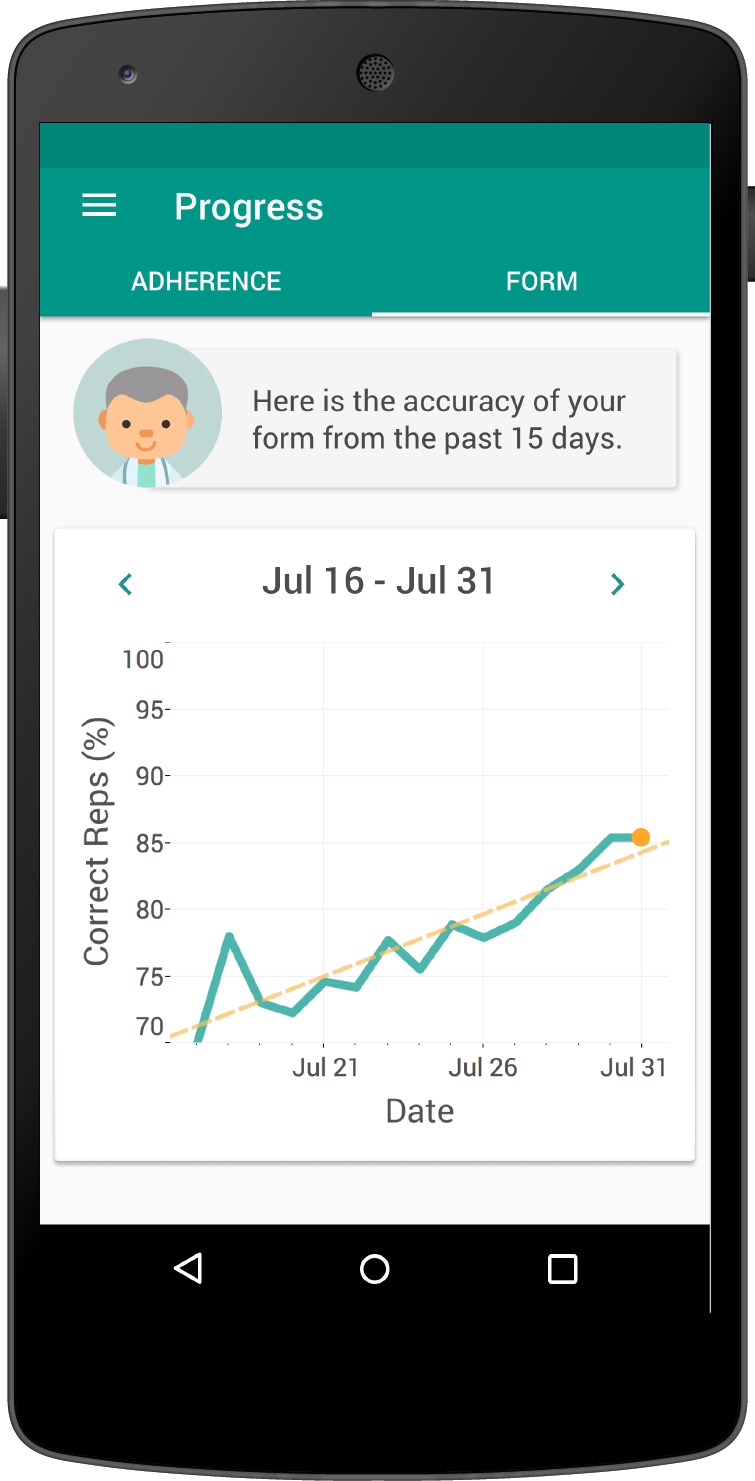Switch to the Adherence tab
Viewport: 755px width, 1481px height.
(x=206, y=281)
